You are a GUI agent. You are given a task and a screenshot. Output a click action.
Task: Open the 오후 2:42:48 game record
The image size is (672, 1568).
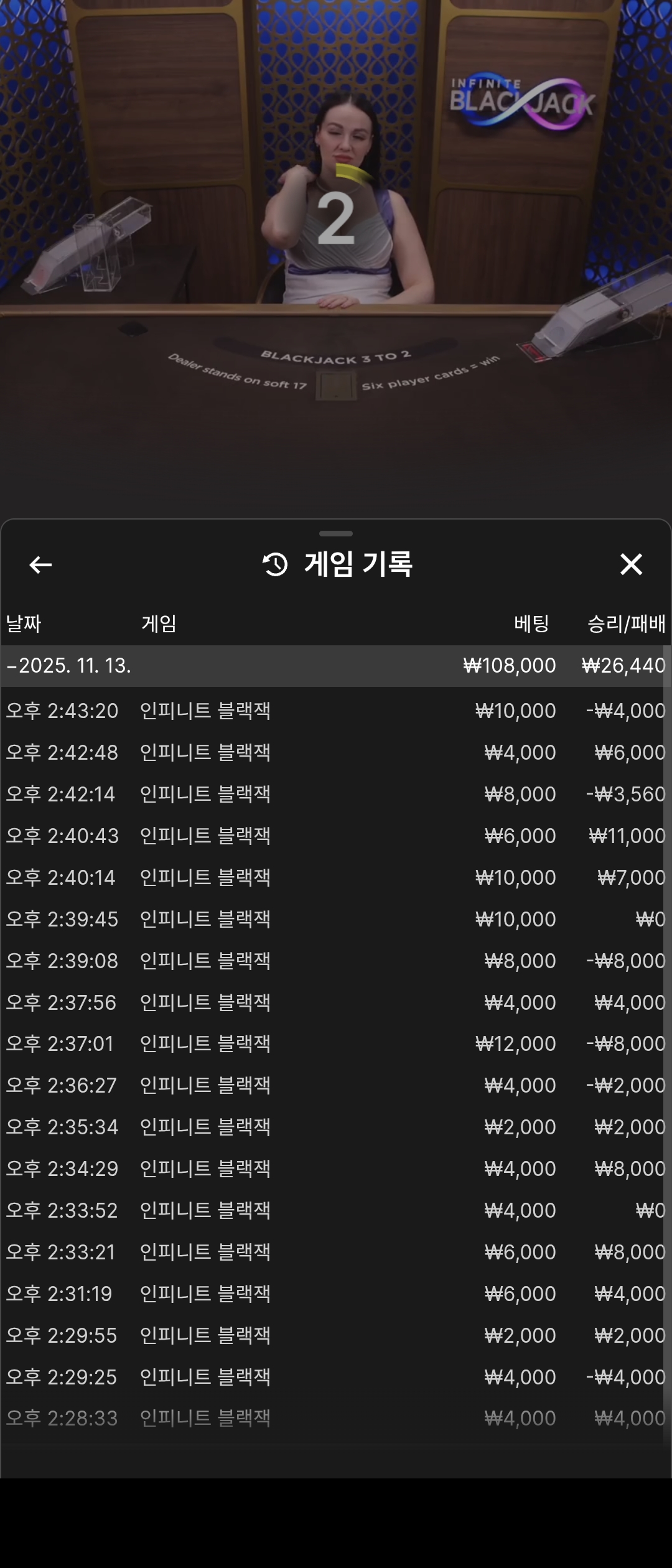(335, 752)
